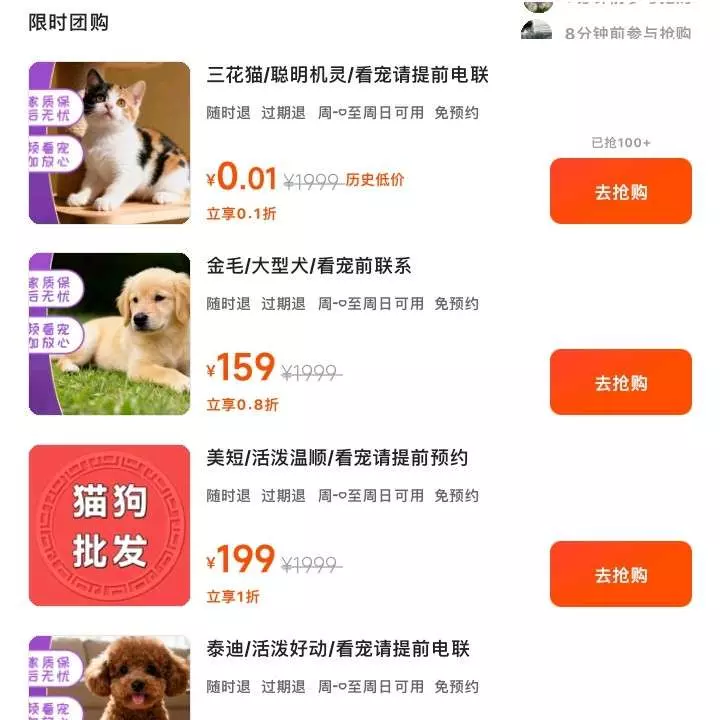Open the 美短/活泼温顺 listing
The width and height of the screenshot is (720, 720).
pos(337,458)
